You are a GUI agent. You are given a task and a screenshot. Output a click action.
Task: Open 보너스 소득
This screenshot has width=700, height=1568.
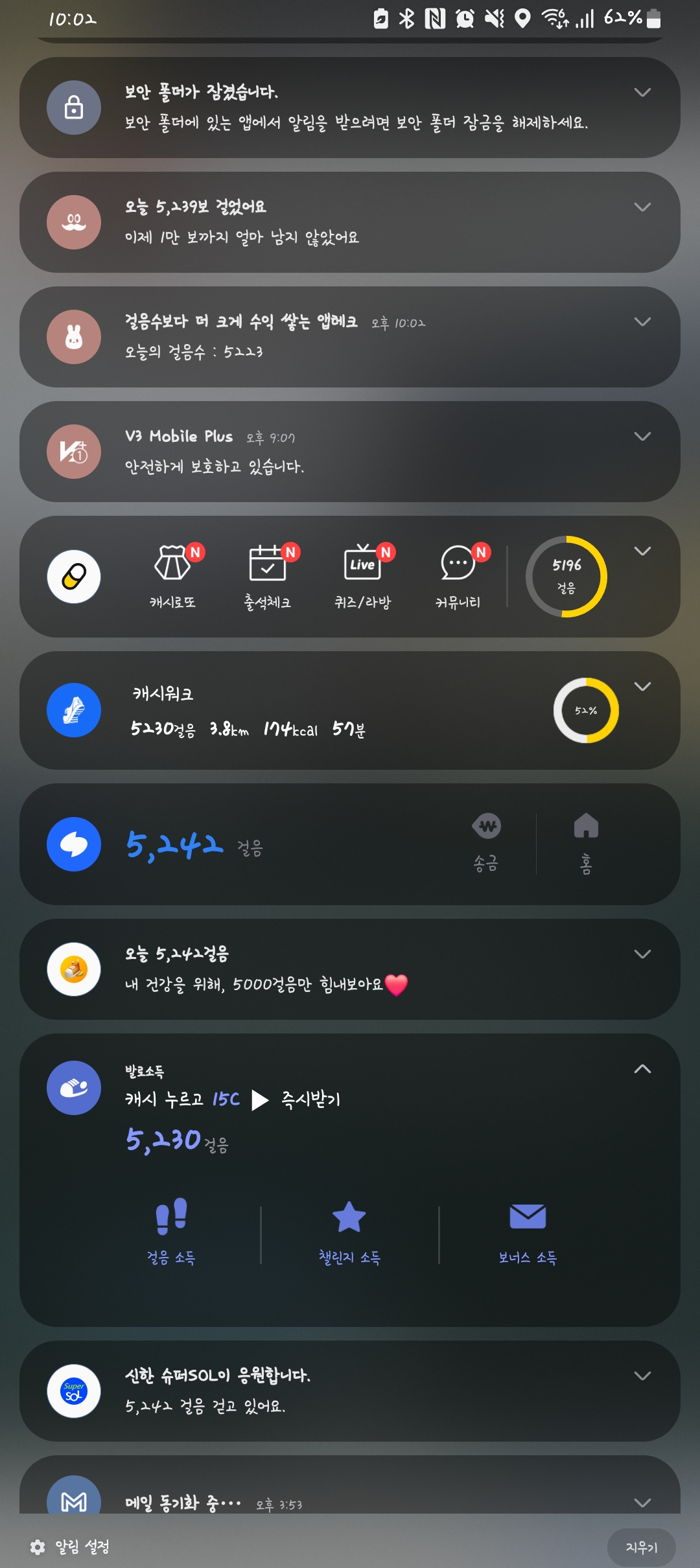(528, 1232)
